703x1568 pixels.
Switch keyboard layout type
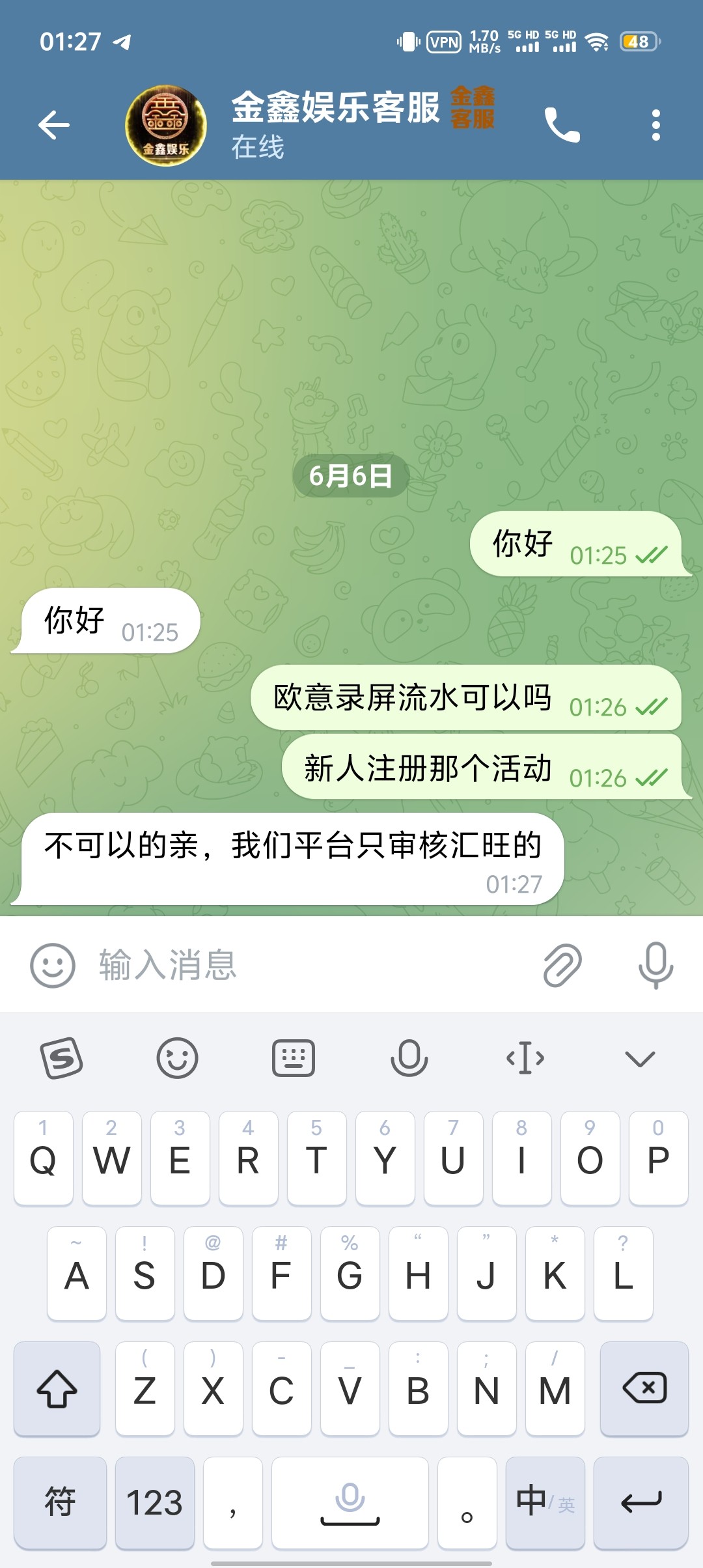tap(293, 1058)
